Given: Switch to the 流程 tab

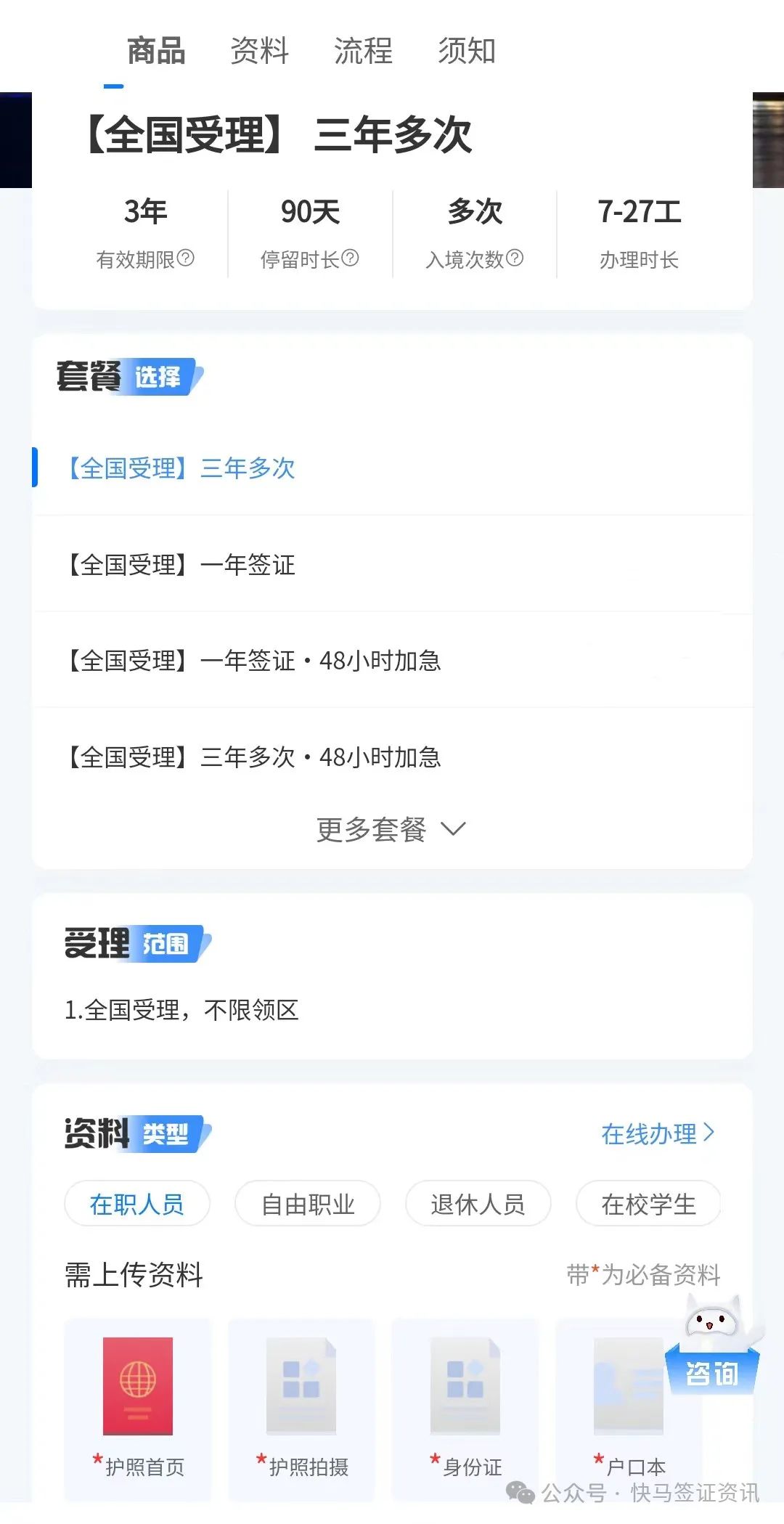Looking at the screenshot, I should click(x=363, y=52).
